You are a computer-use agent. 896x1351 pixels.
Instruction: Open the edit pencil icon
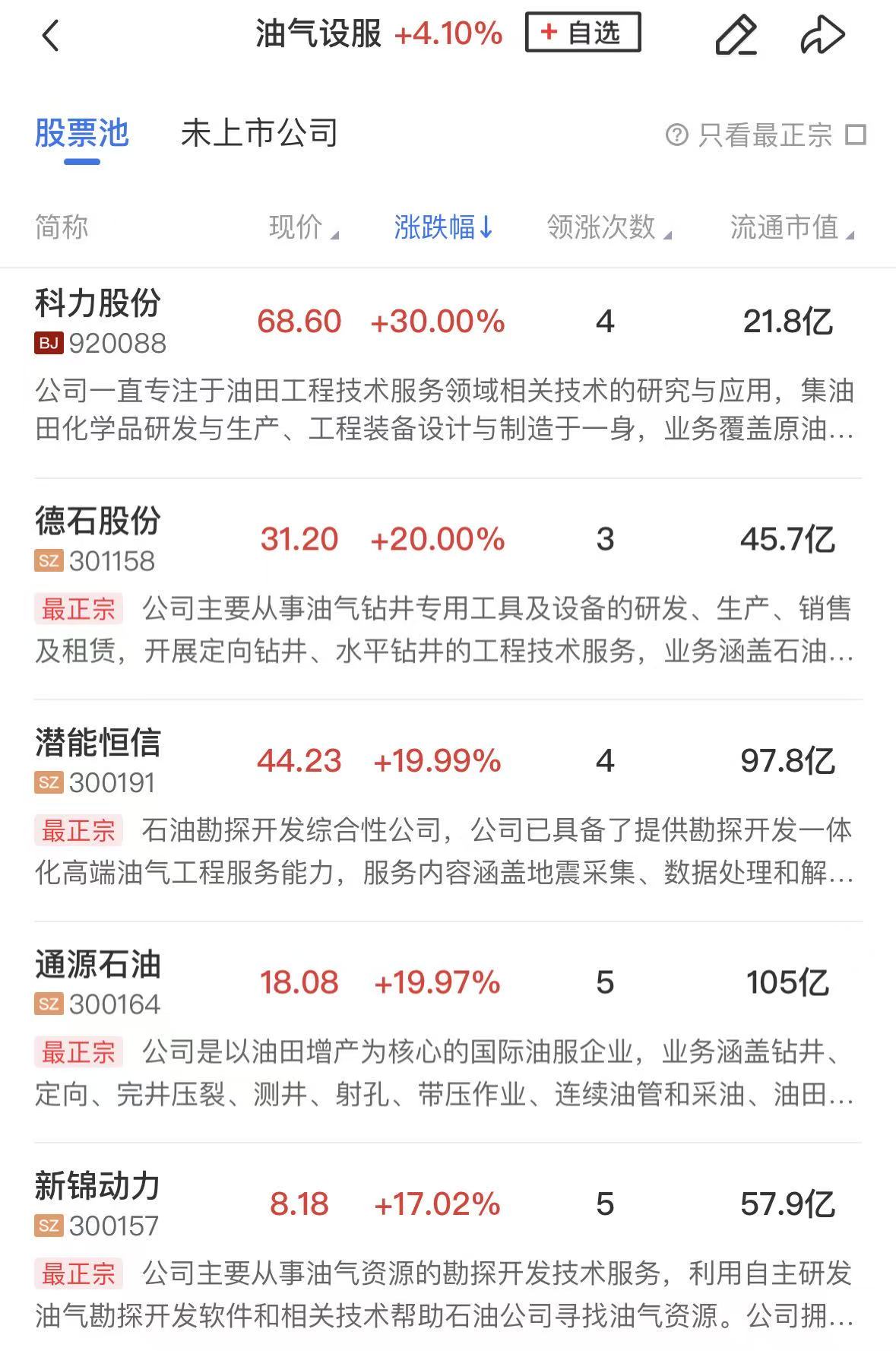[x=736, y=35]
